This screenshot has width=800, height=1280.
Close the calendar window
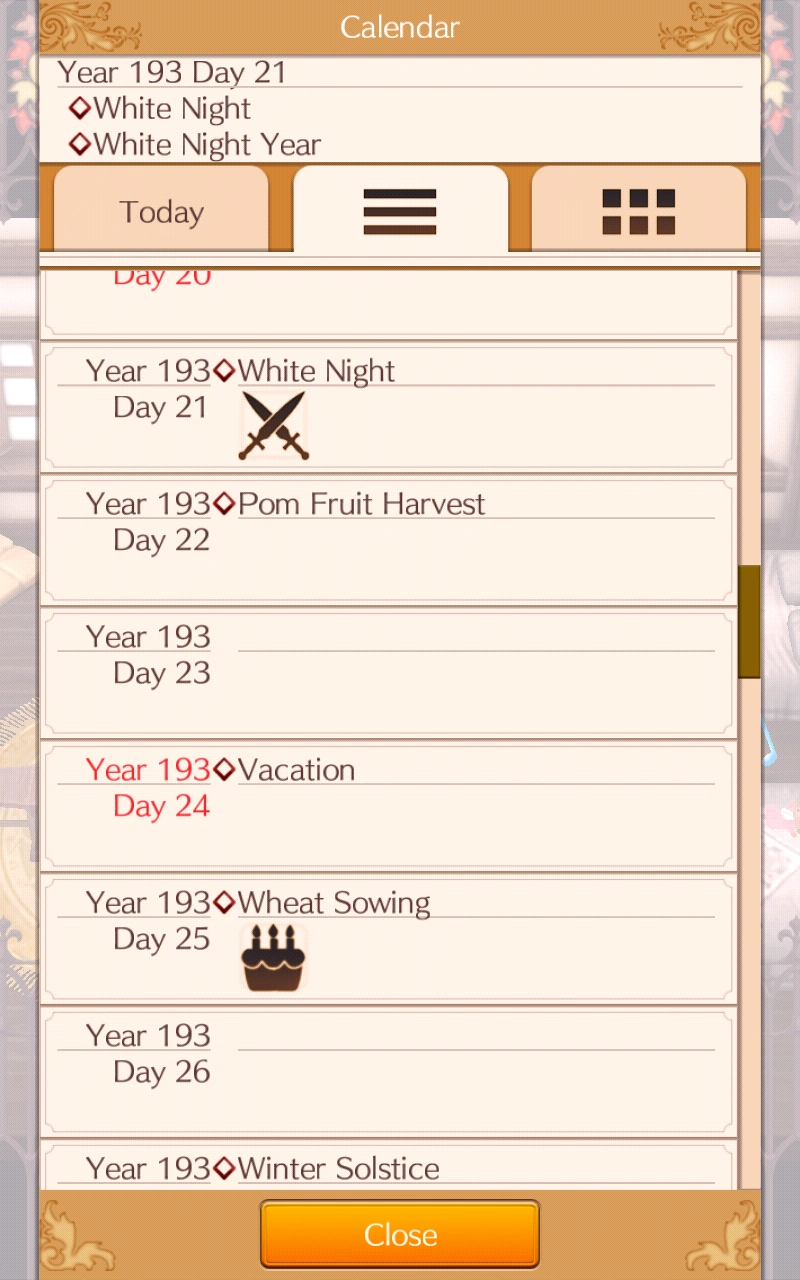400,1234
